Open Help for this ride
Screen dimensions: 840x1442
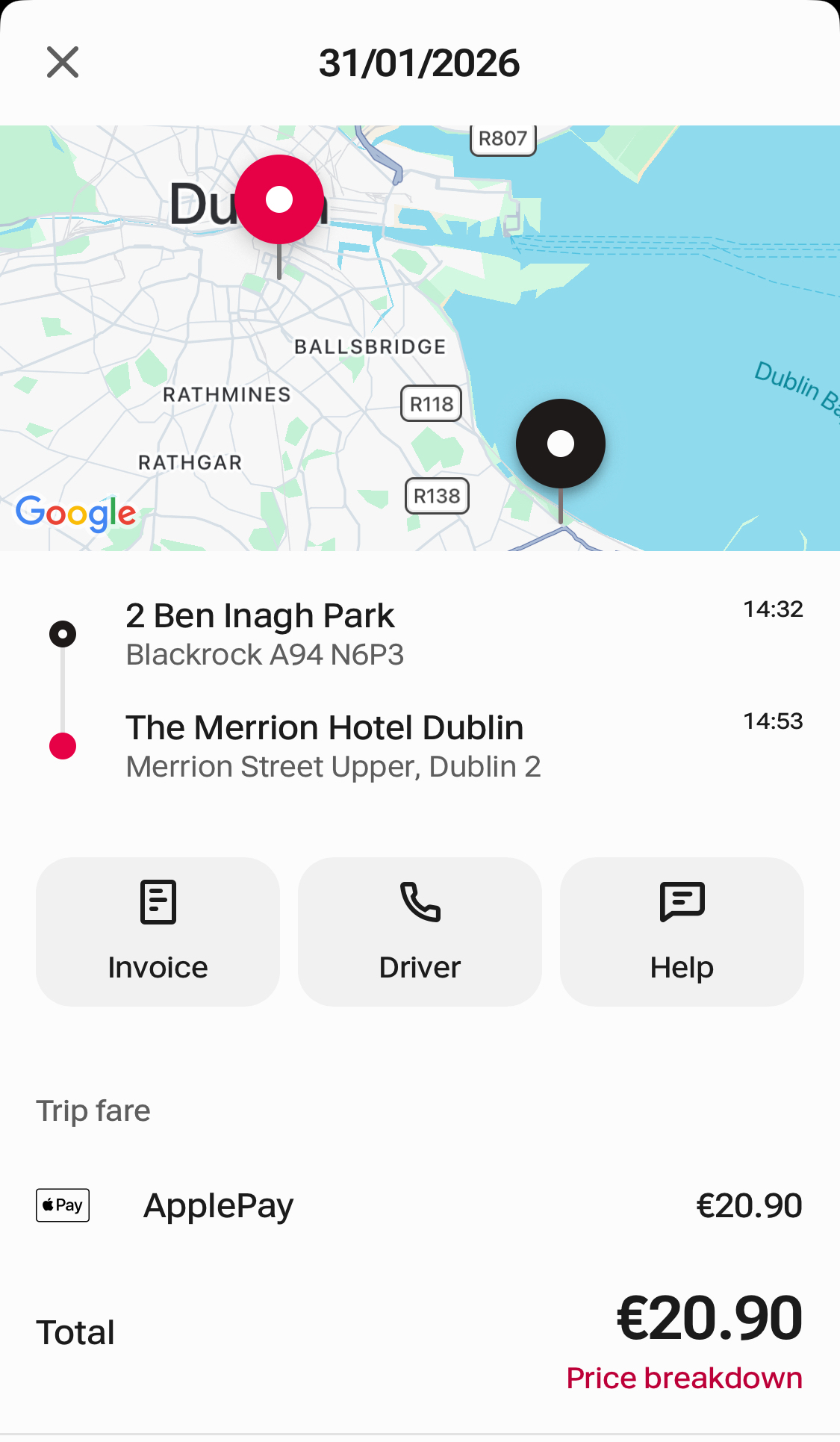682,931
